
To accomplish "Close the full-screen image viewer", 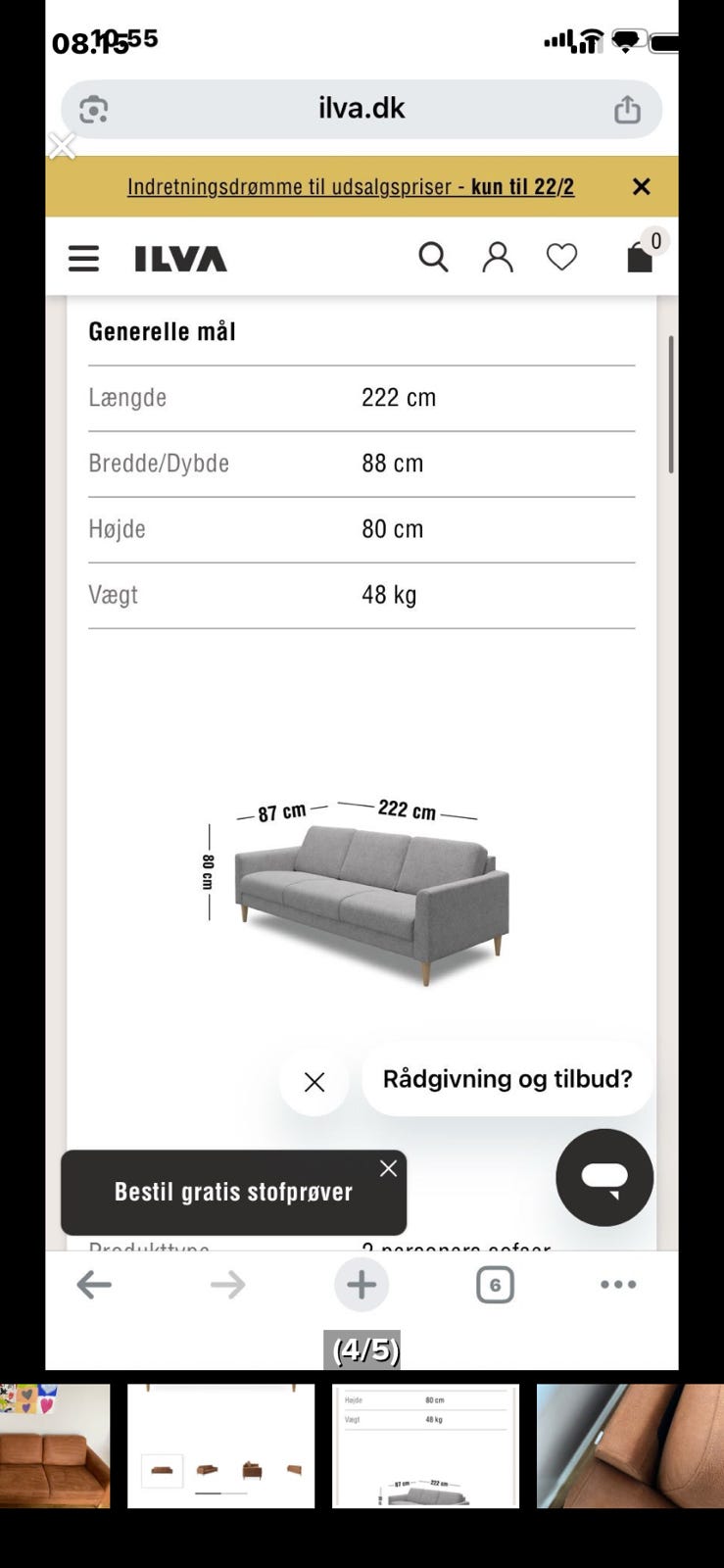I will tap(62, 146).
